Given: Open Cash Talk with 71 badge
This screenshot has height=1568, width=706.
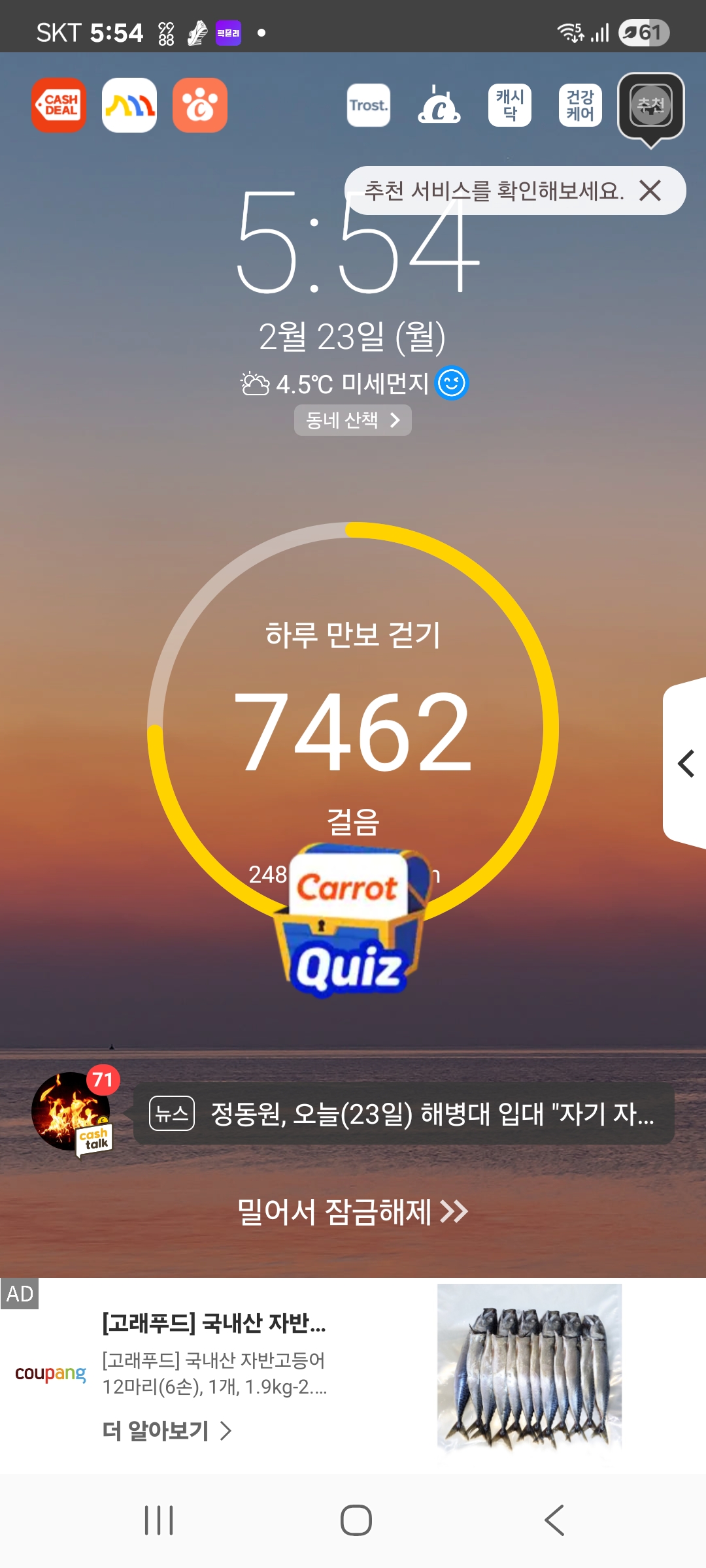Looking at the screenshot, I should [73, 1112].
